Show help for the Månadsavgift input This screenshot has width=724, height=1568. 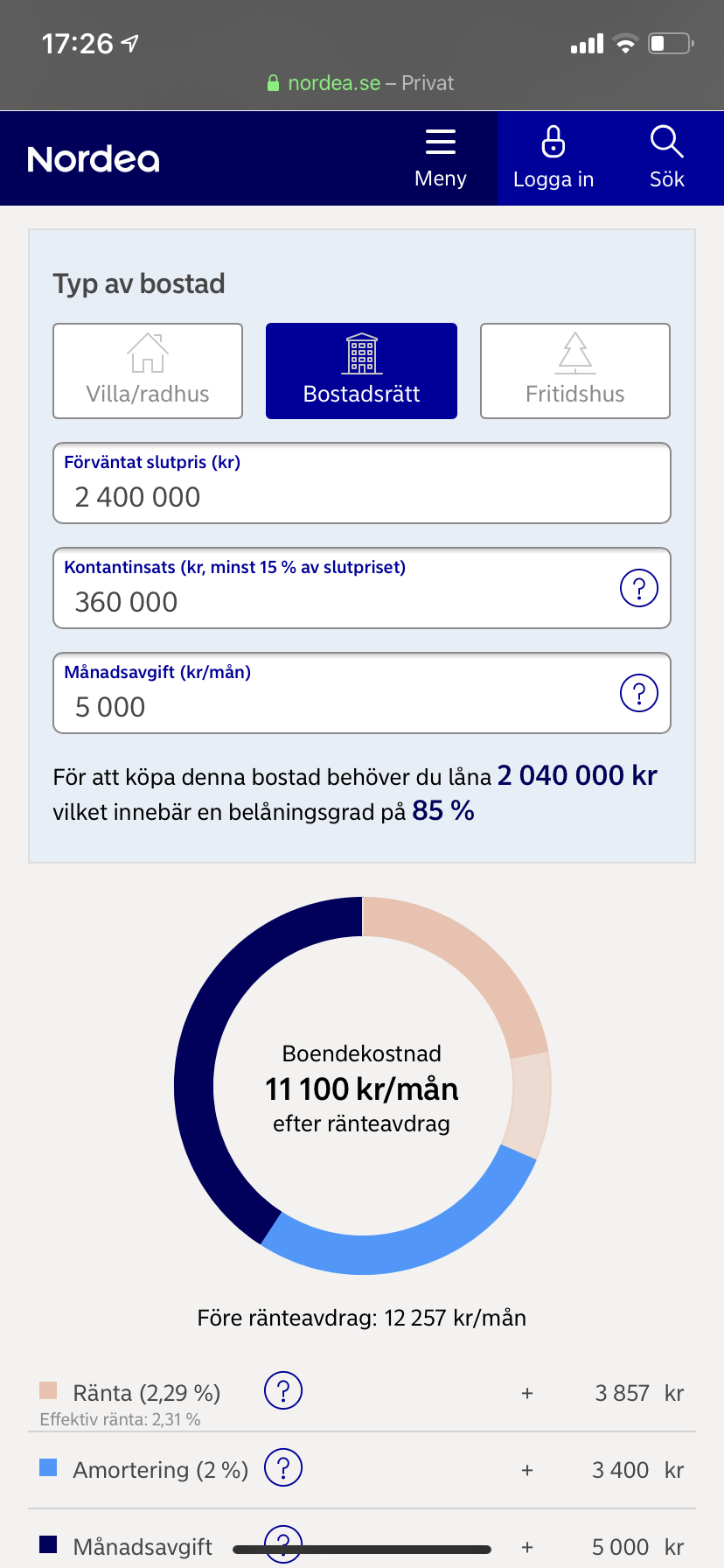click(638, 693)
